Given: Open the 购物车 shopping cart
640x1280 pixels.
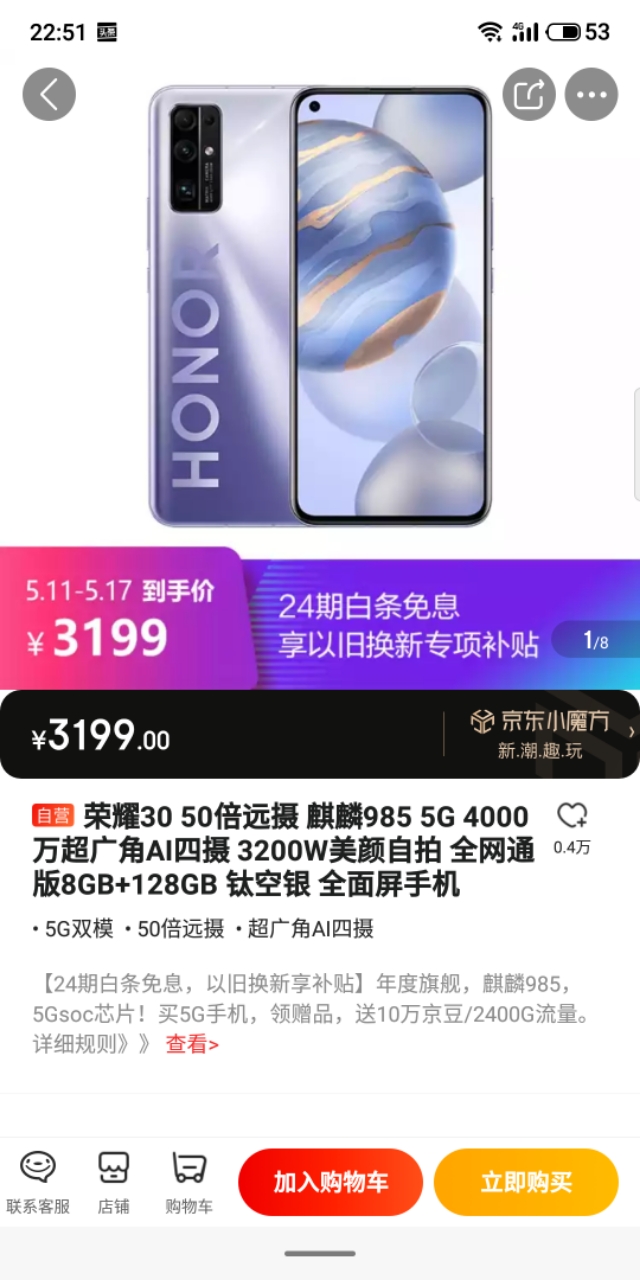Looking at the screenshot, I should click(189, 1182).
